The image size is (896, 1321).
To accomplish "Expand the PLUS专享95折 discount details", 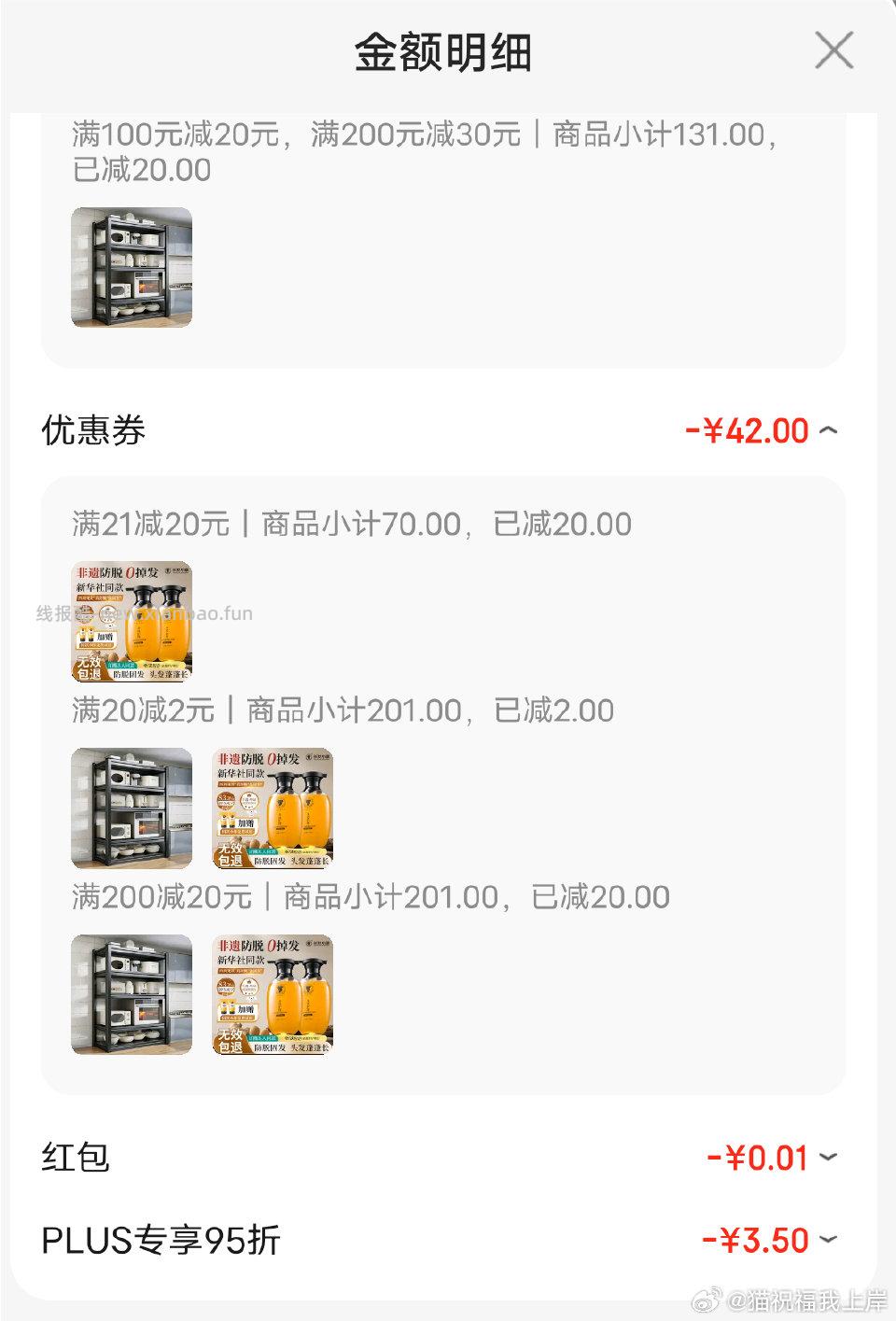I will pyautogui.click(x=827, y=1240).
